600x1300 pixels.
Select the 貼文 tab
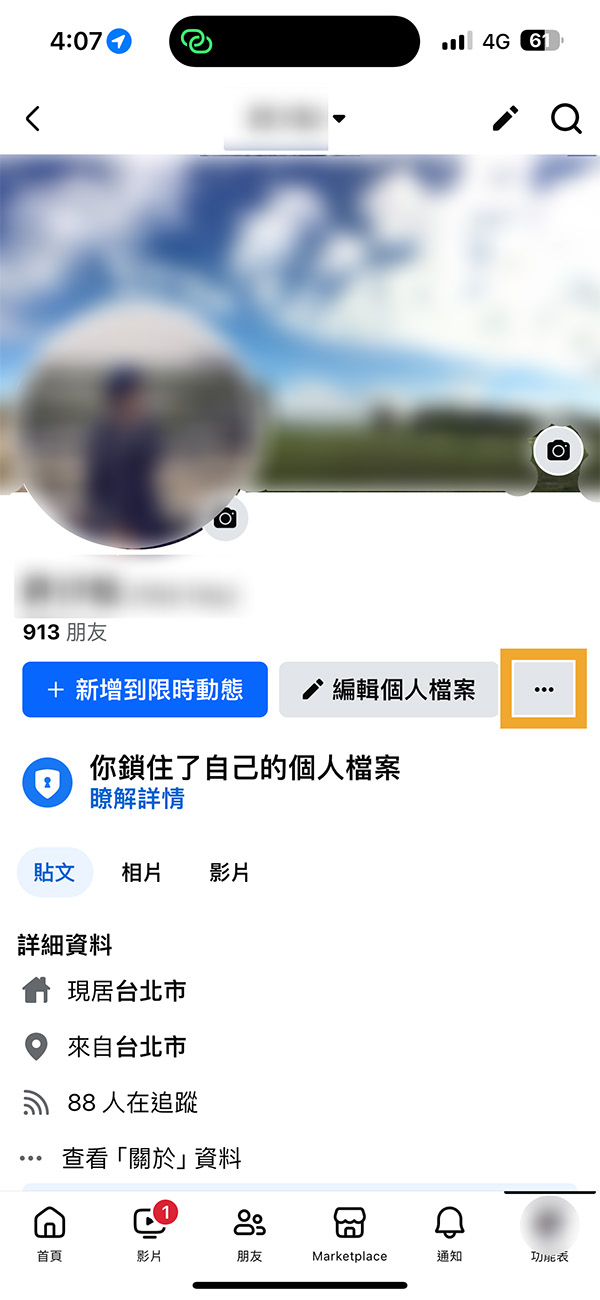55,872
